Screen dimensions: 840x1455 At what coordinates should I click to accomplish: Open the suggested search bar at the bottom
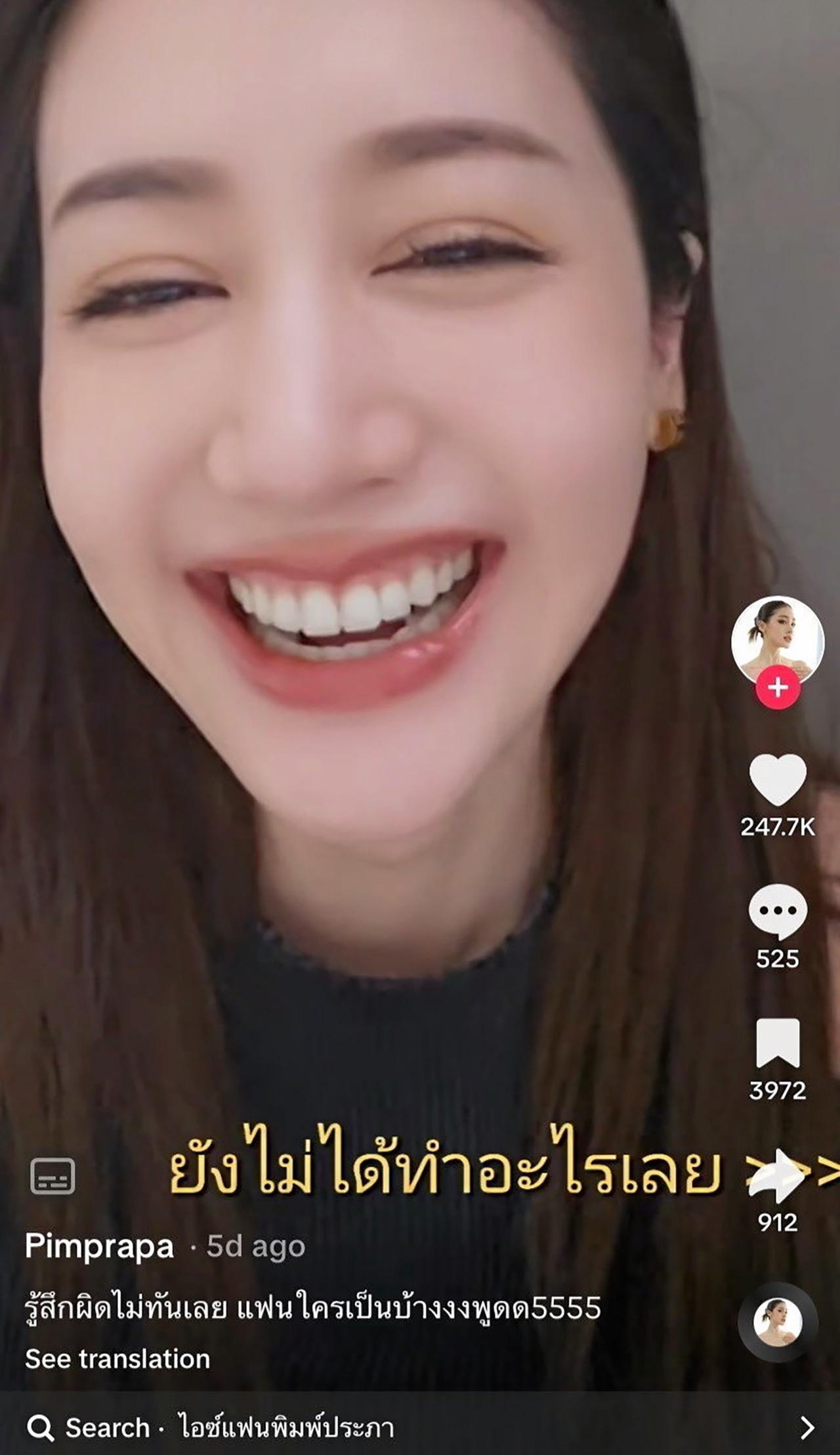(420, 1428)
